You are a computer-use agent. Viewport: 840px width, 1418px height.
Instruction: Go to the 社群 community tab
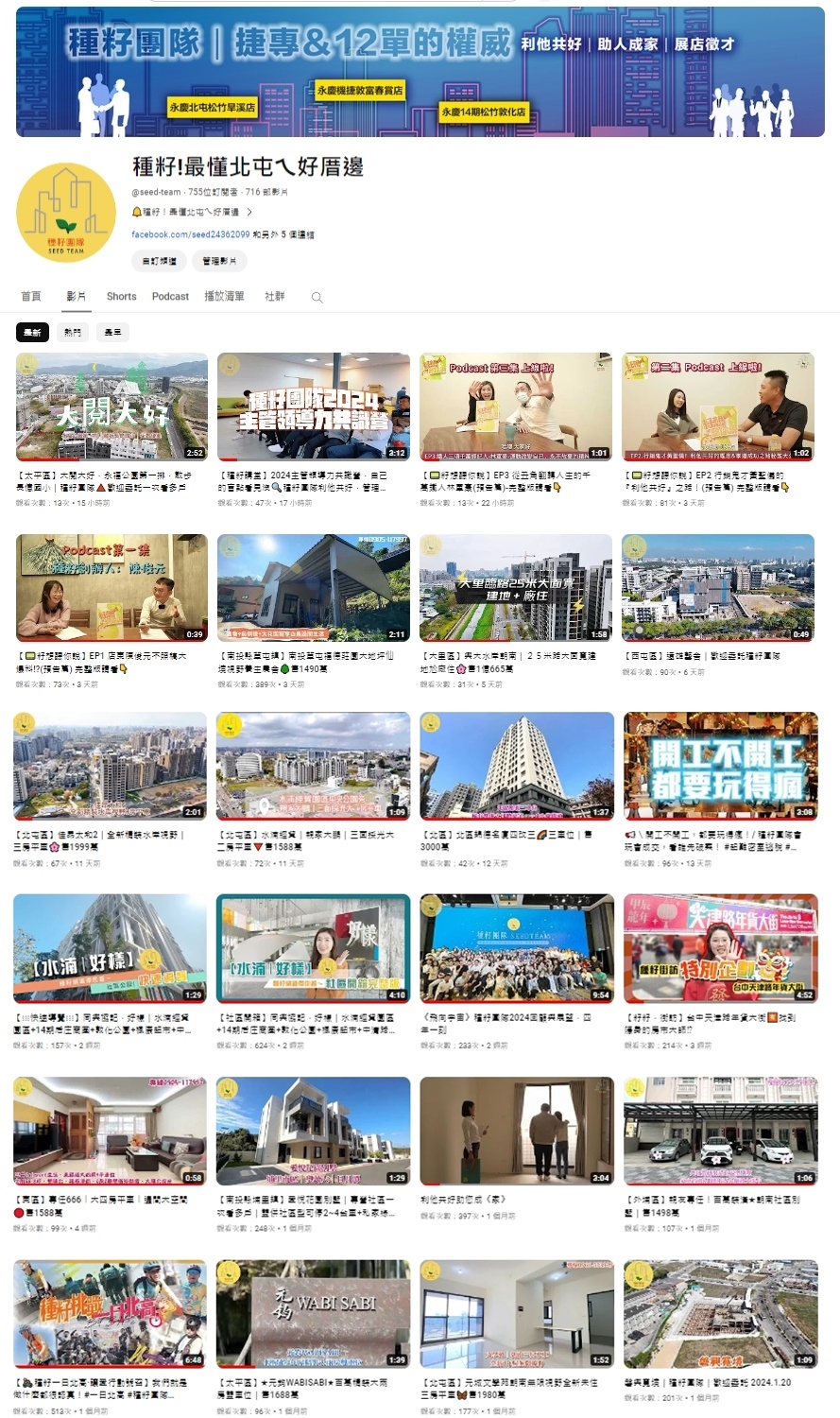[274, 297]
